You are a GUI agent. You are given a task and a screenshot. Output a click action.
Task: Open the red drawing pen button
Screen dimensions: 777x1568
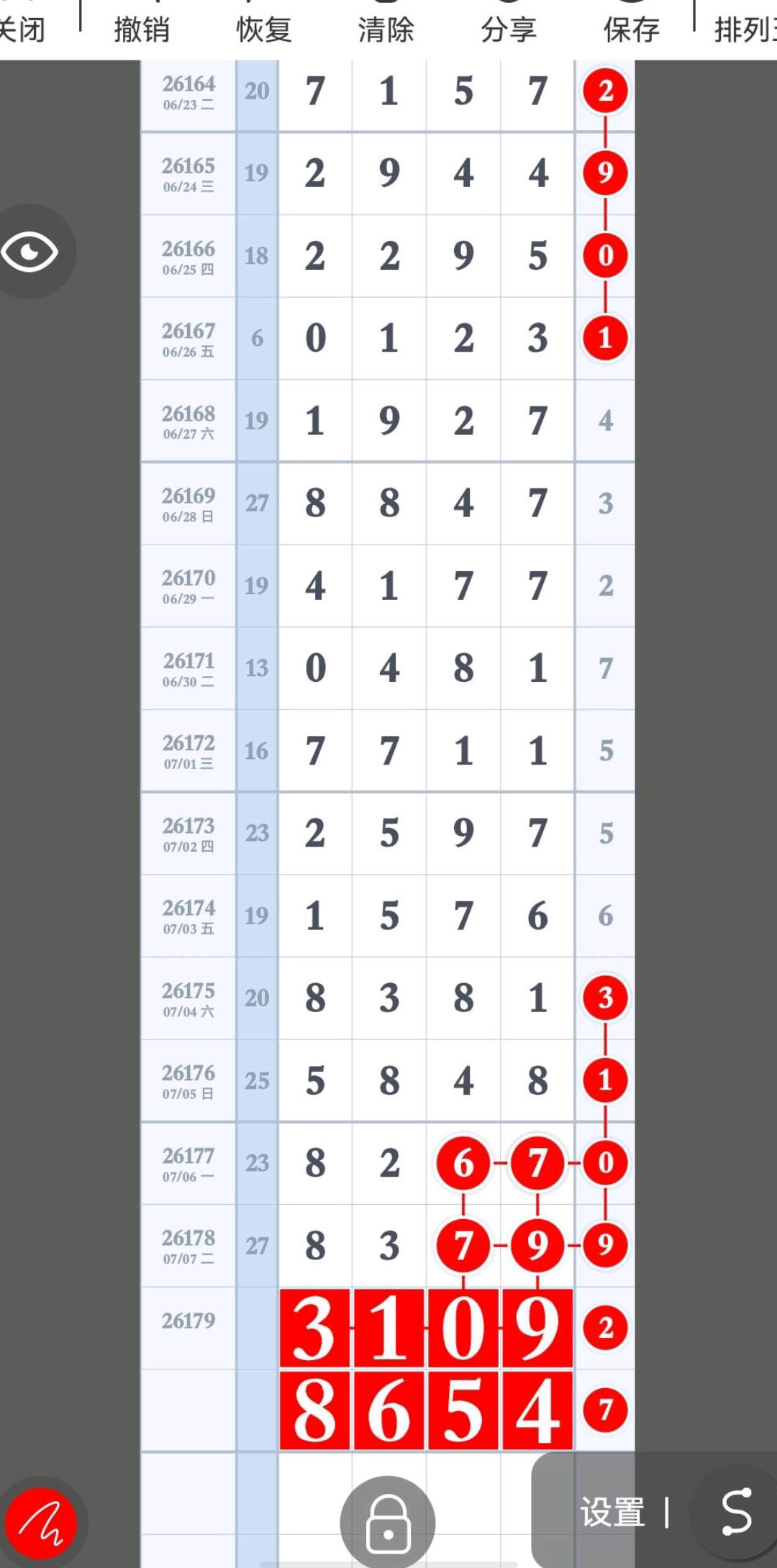(x=41, y=1523)
